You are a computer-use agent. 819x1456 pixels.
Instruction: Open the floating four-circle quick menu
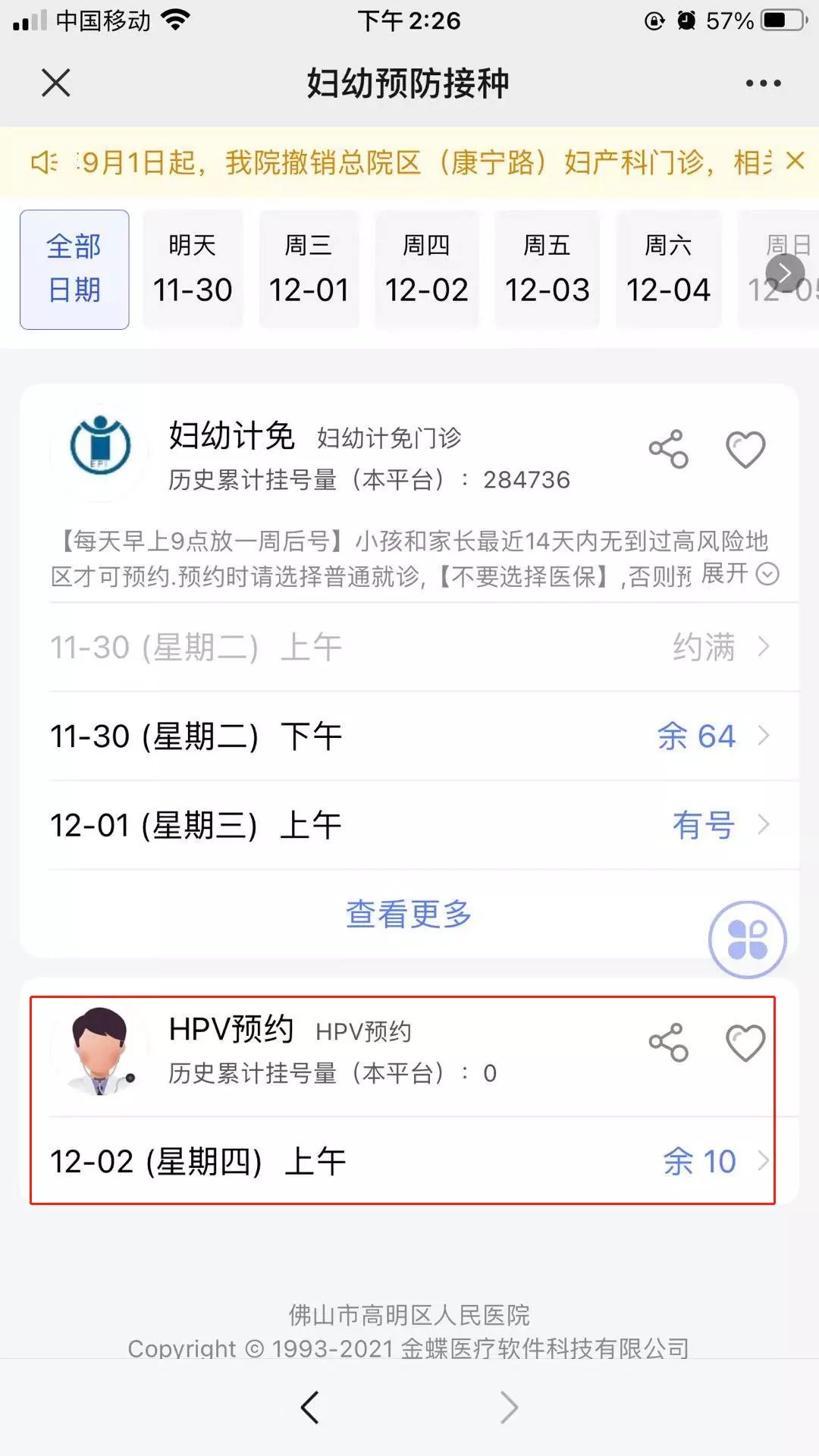coord(747,940)
